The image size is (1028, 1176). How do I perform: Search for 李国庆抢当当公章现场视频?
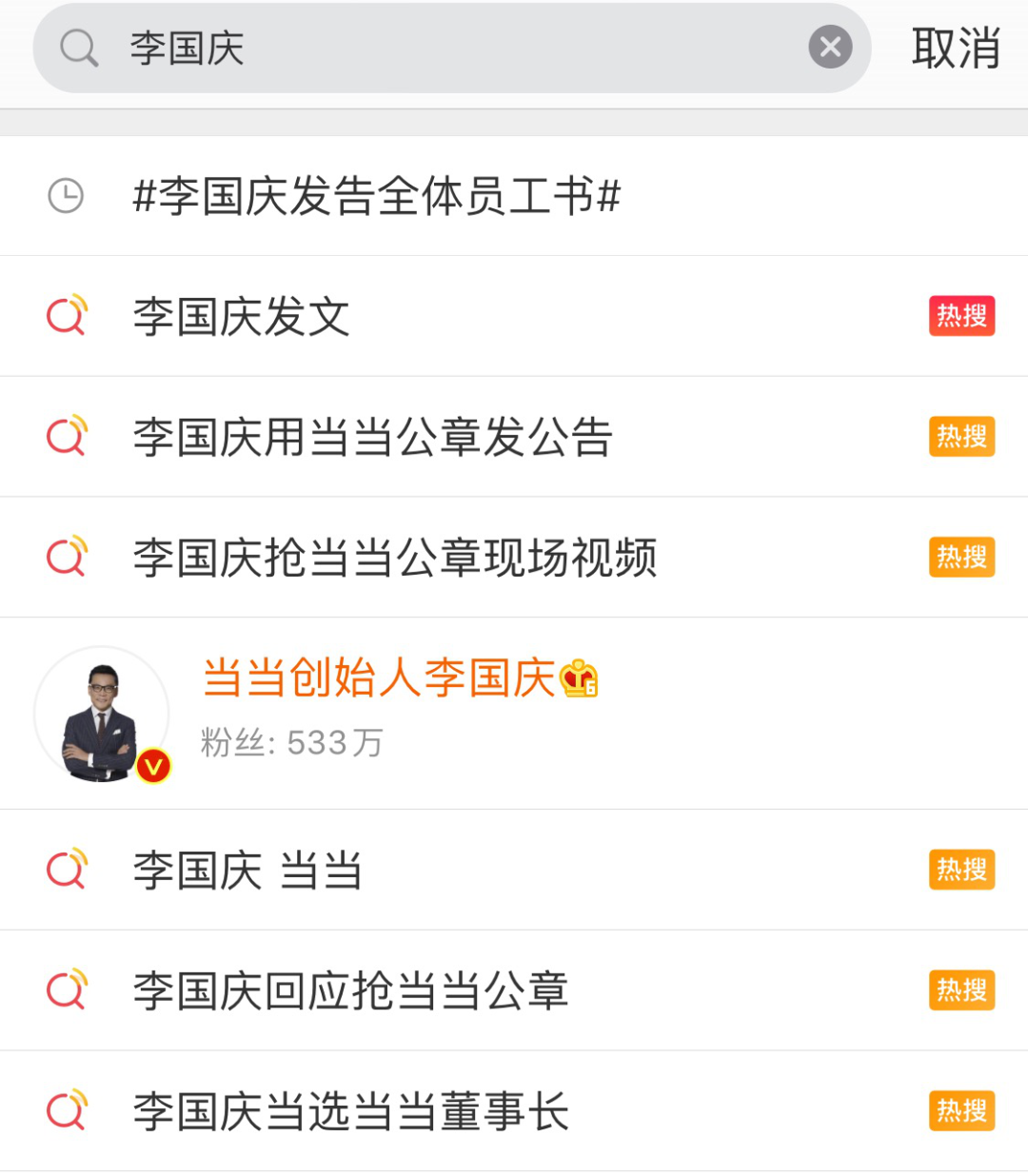pos(395,558)
